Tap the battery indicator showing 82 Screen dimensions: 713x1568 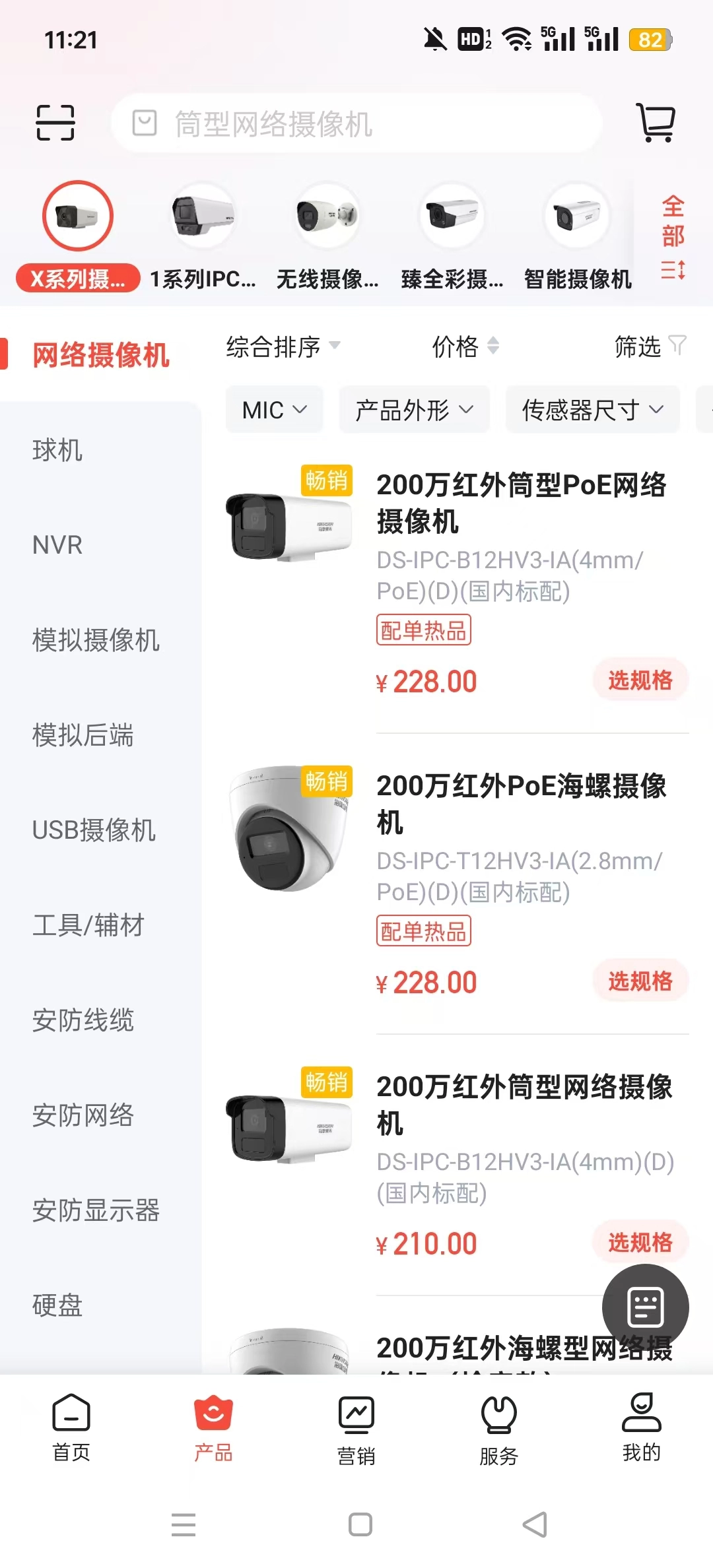(x=650, y=40)
